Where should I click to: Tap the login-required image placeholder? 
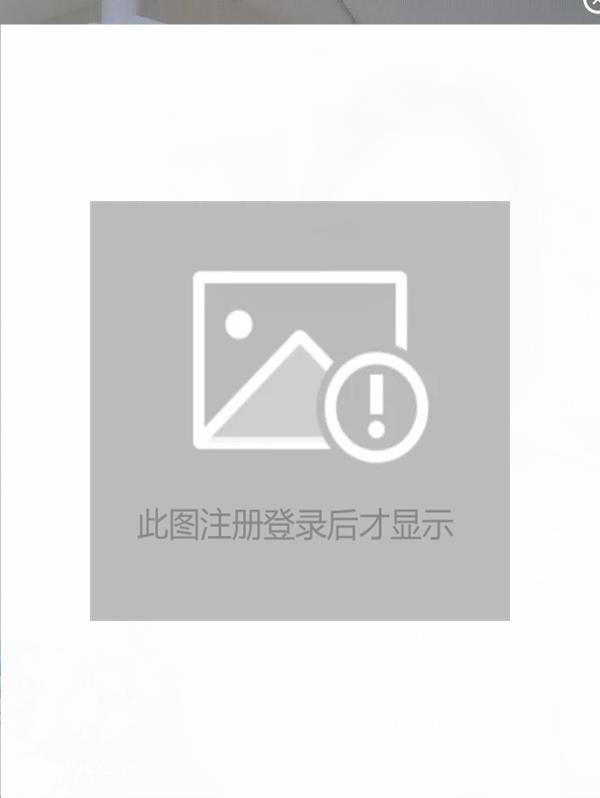point(300,410)
